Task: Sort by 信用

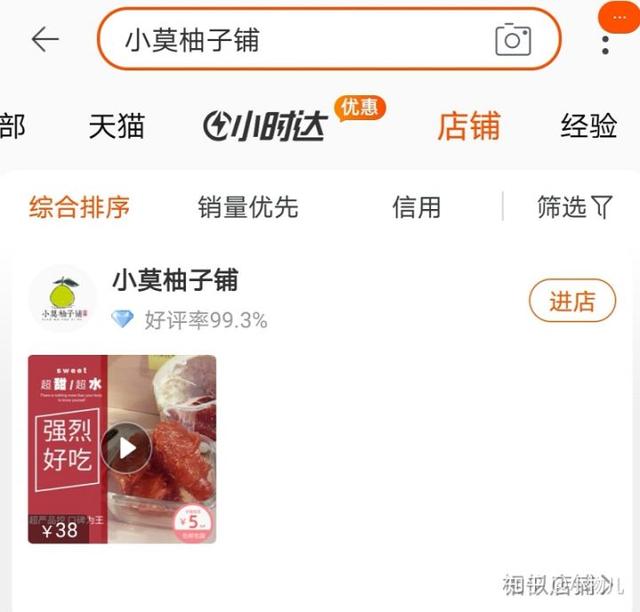Action: tap(416, 208)
